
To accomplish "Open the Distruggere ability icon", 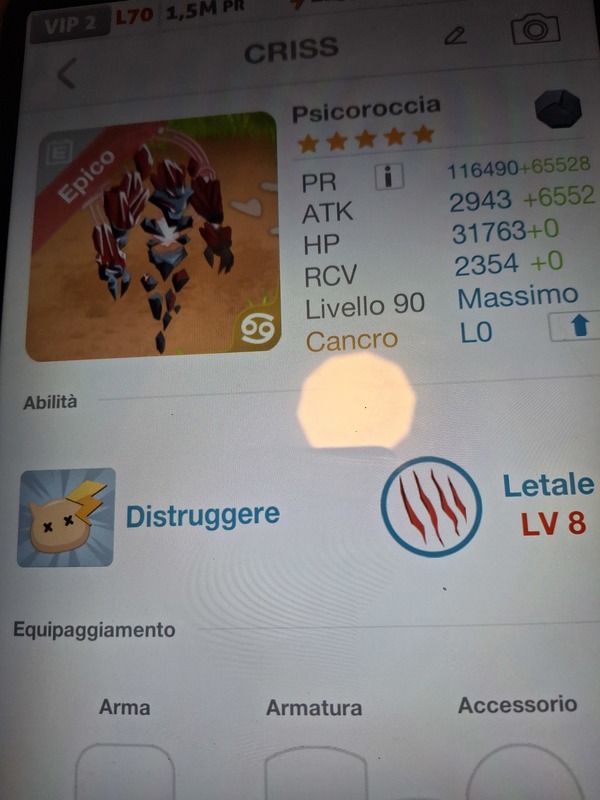I will point(66,517).
